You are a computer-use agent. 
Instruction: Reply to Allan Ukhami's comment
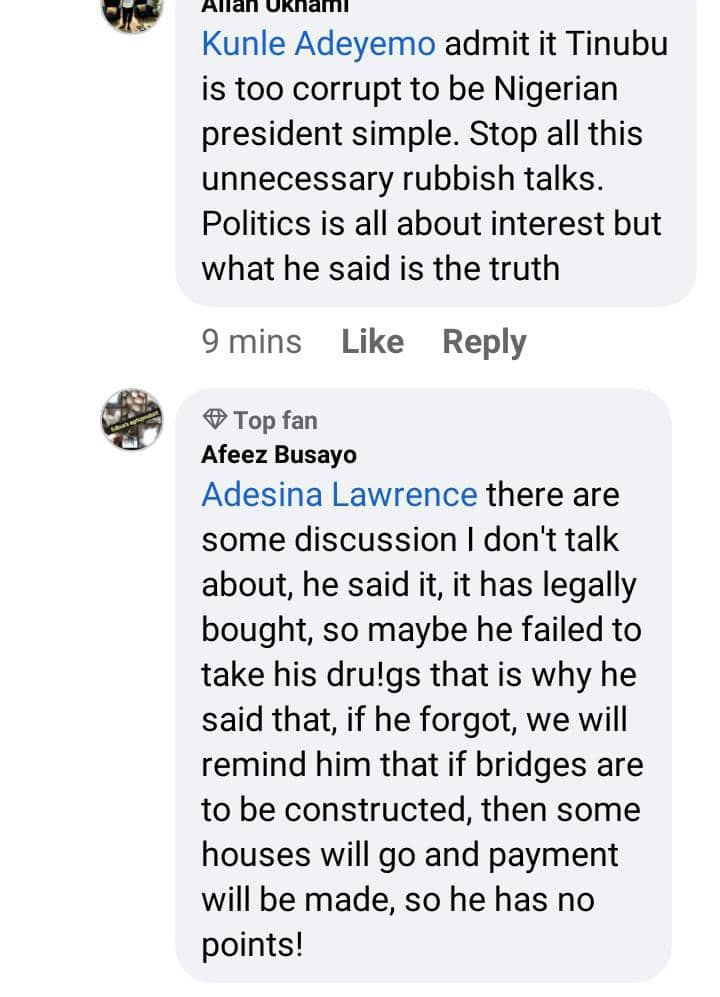click(484, 342)
